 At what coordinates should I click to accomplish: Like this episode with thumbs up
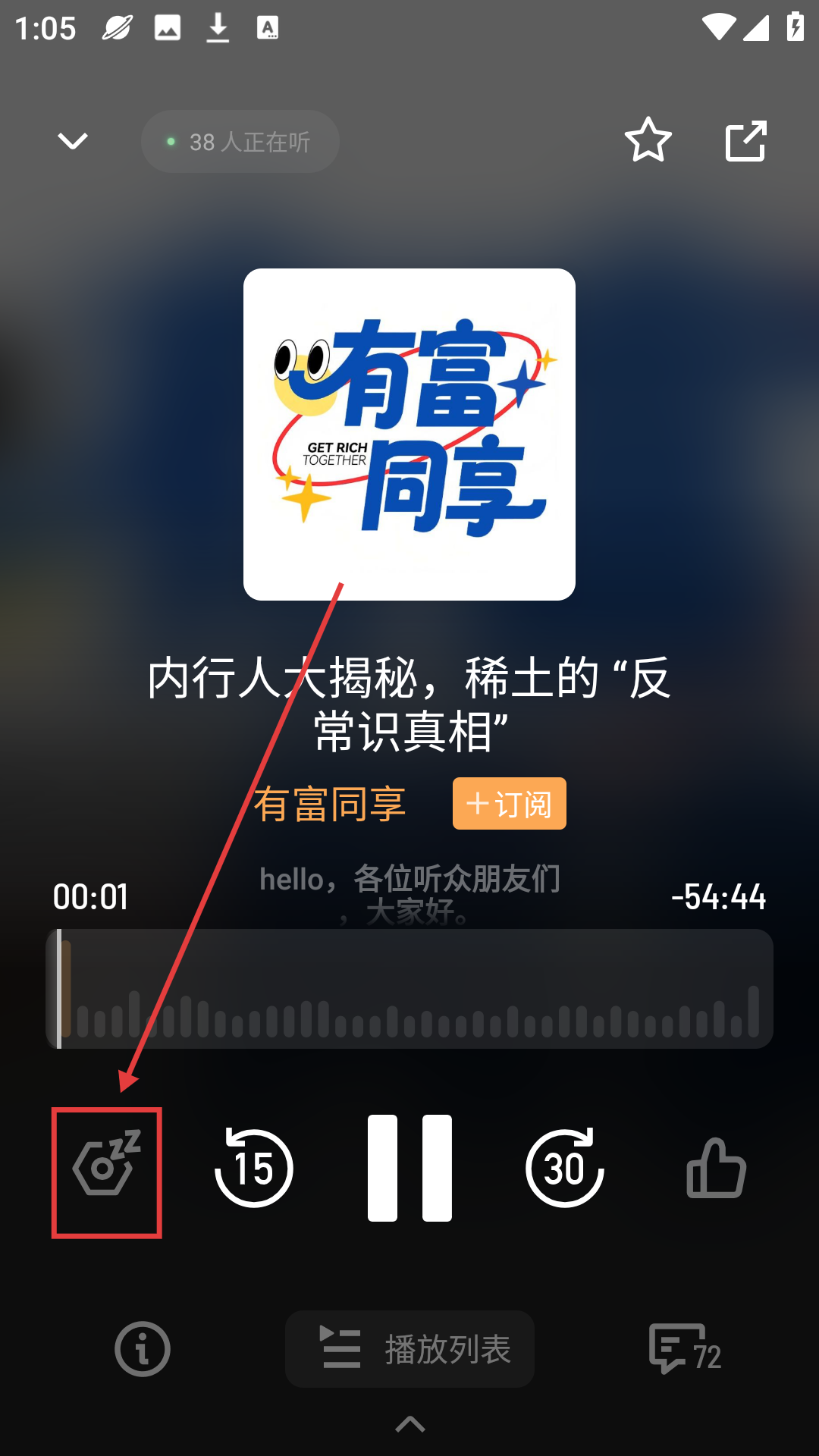pos(716,1168)
